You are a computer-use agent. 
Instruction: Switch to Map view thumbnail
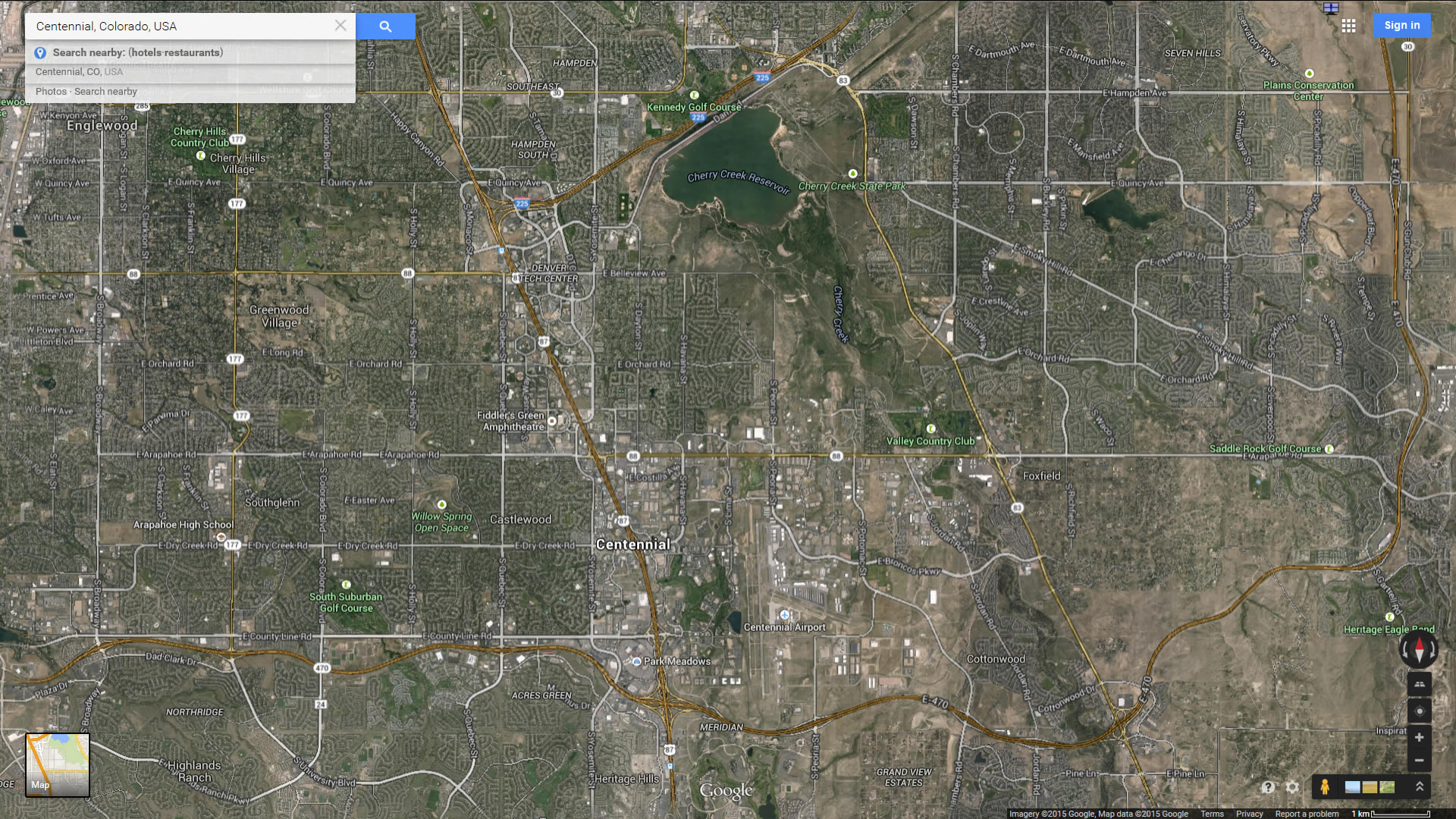(x=58, y=764)
